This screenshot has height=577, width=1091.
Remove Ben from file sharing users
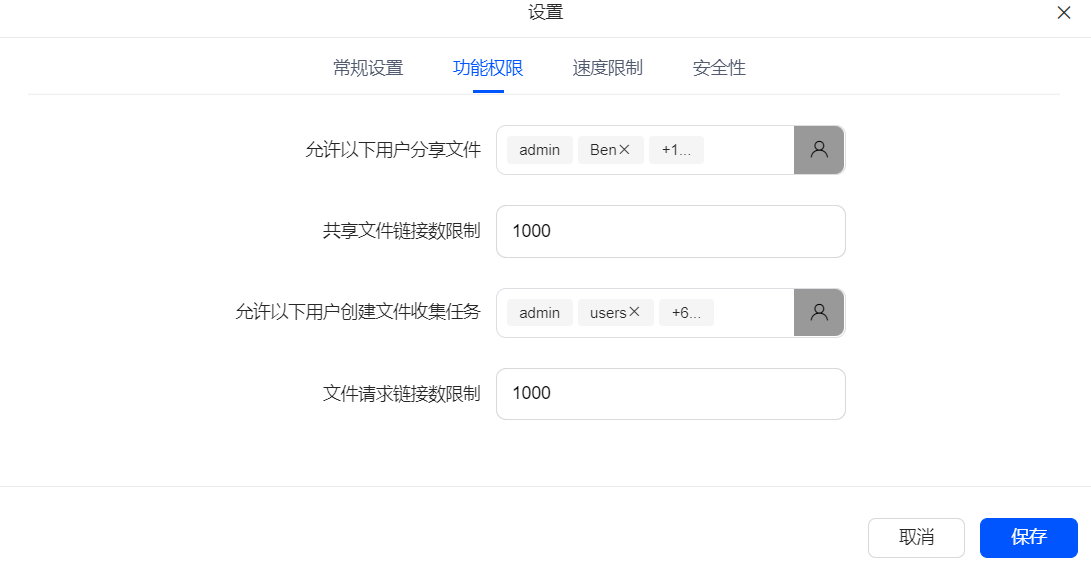(x=624, y=150)
